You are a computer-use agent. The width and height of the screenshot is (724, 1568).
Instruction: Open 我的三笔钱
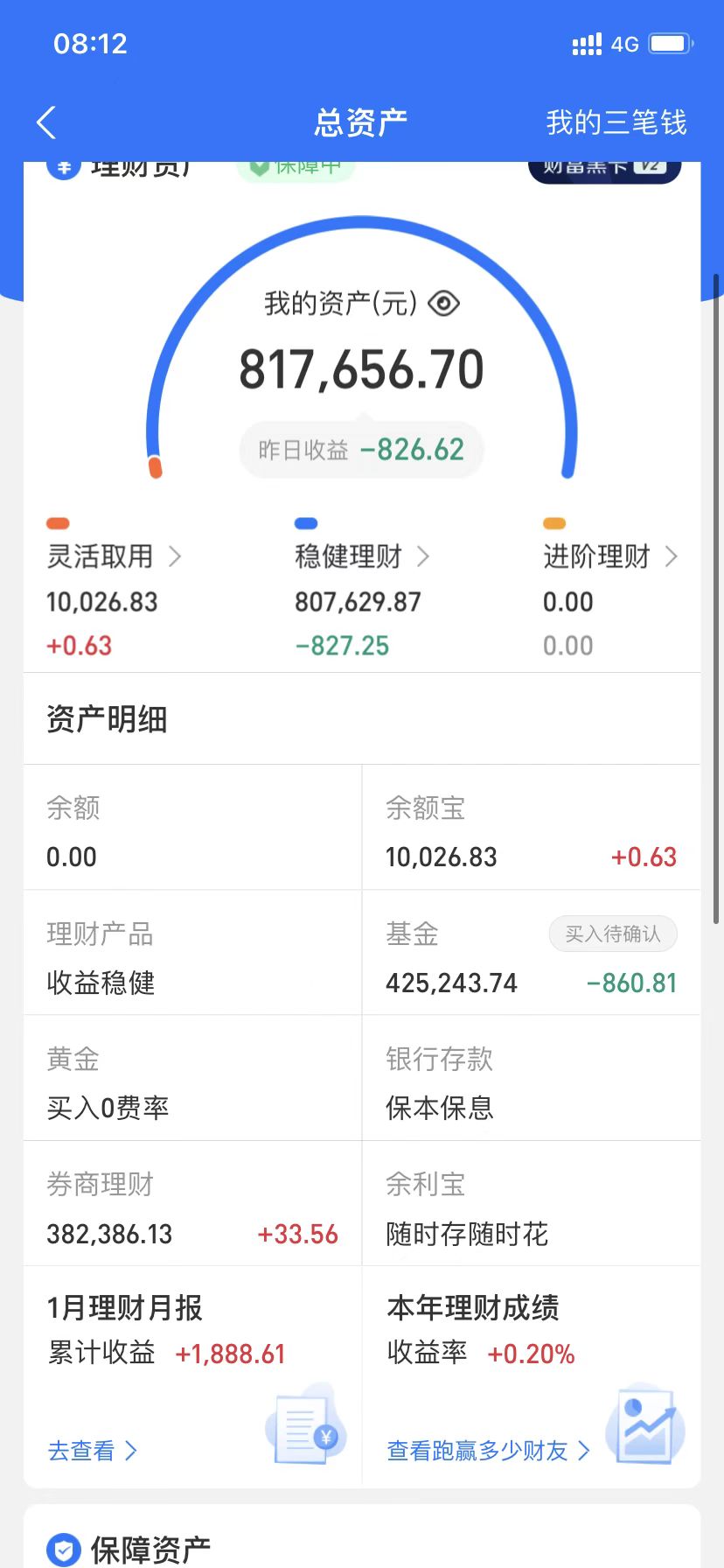click(x=616, y=122)
